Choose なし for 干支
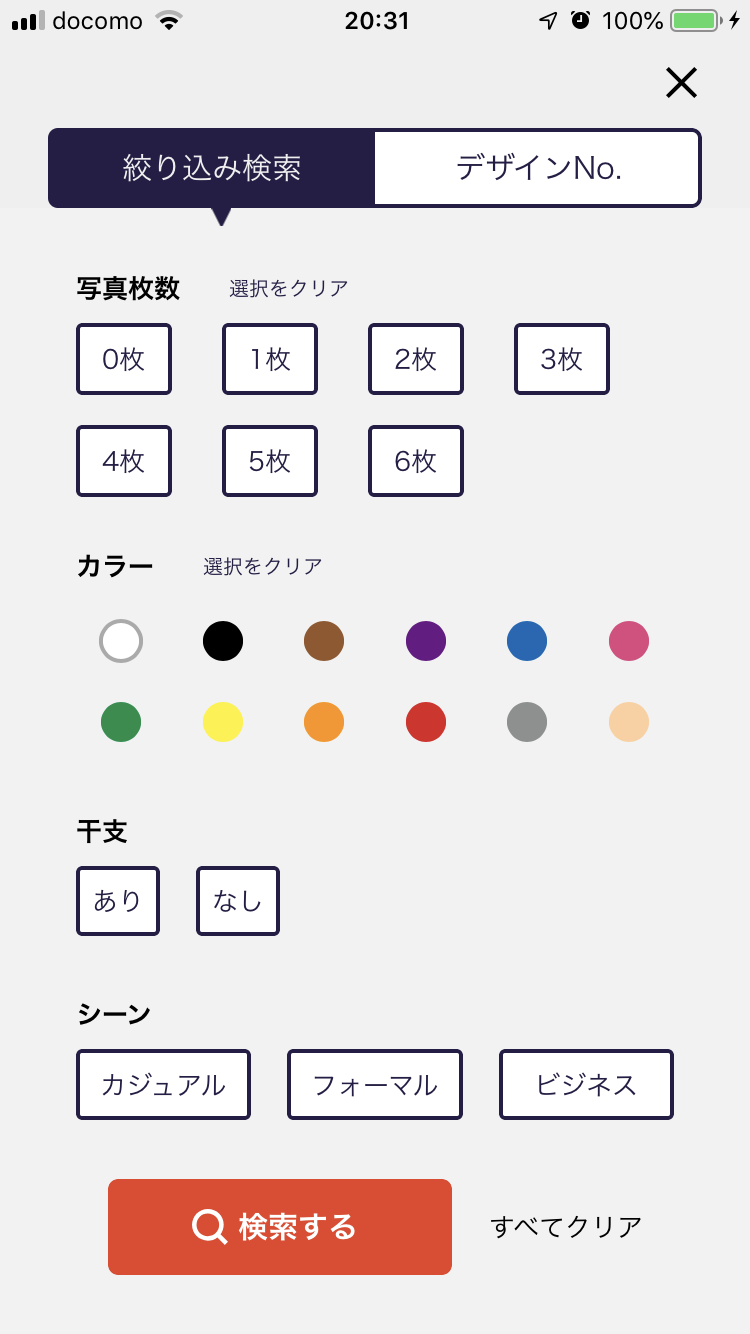The image size is (750, 1334). click(238, 901)
